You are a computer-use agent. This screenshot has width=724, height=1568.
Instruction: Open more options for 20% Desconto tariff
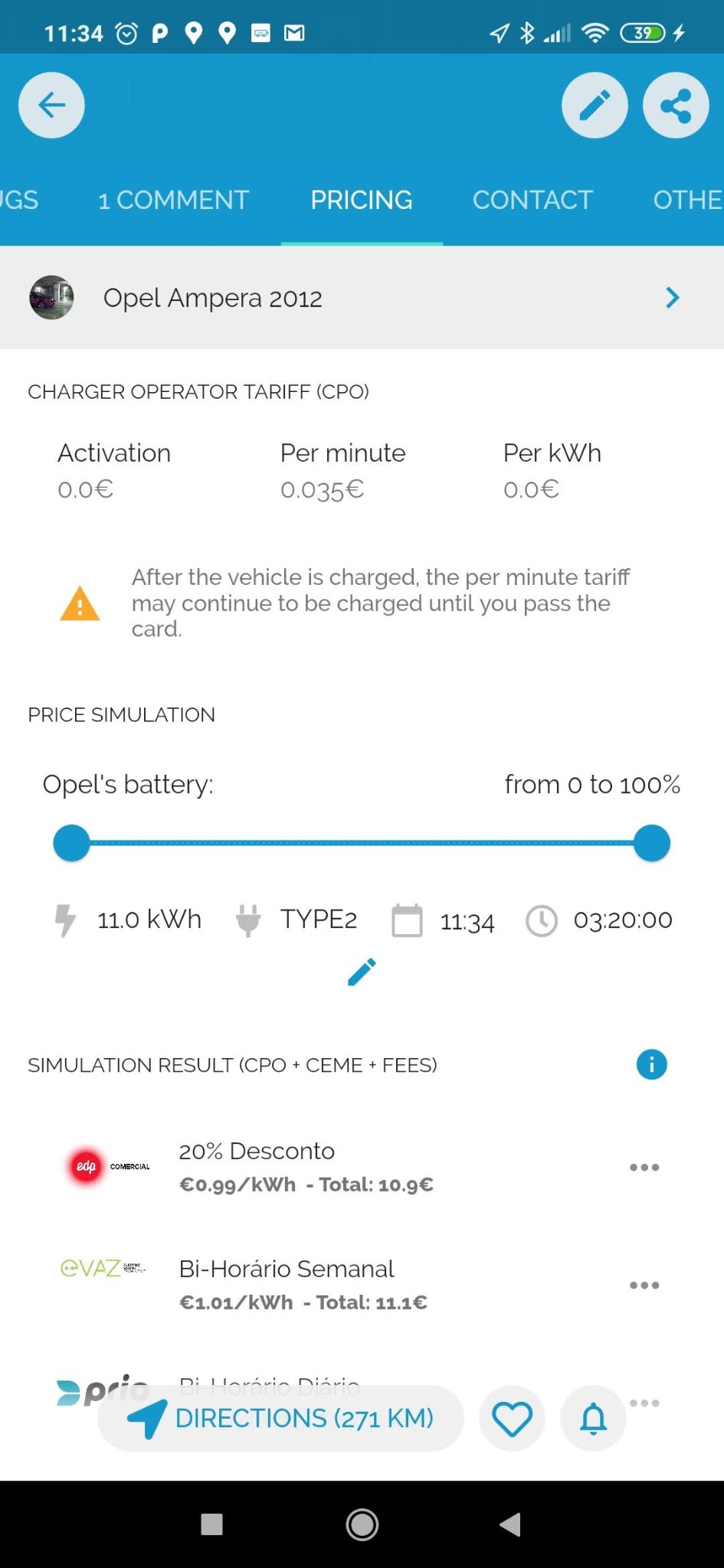click(644, 1168)
